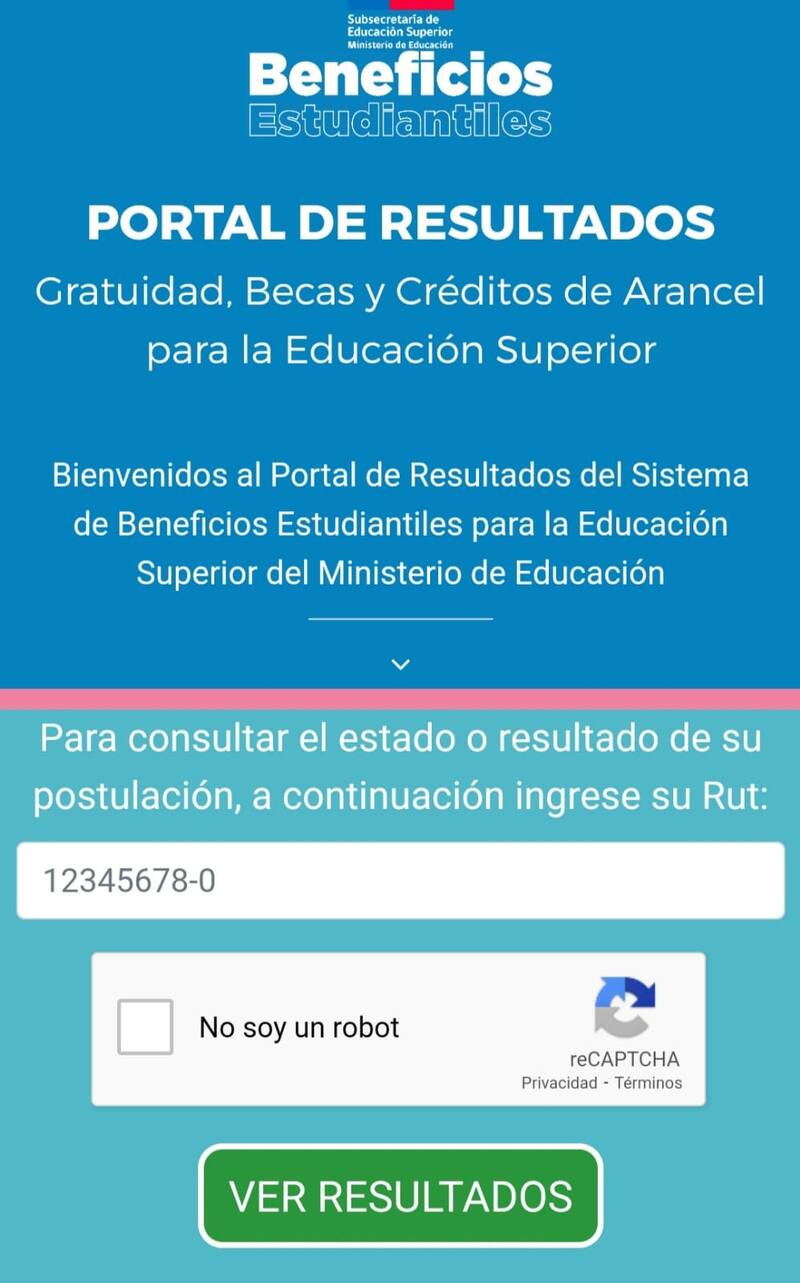Open the reCAPTCHA Términos link
The image size is (800, 1283).
pyautogui.click(x=648, y=1083)
